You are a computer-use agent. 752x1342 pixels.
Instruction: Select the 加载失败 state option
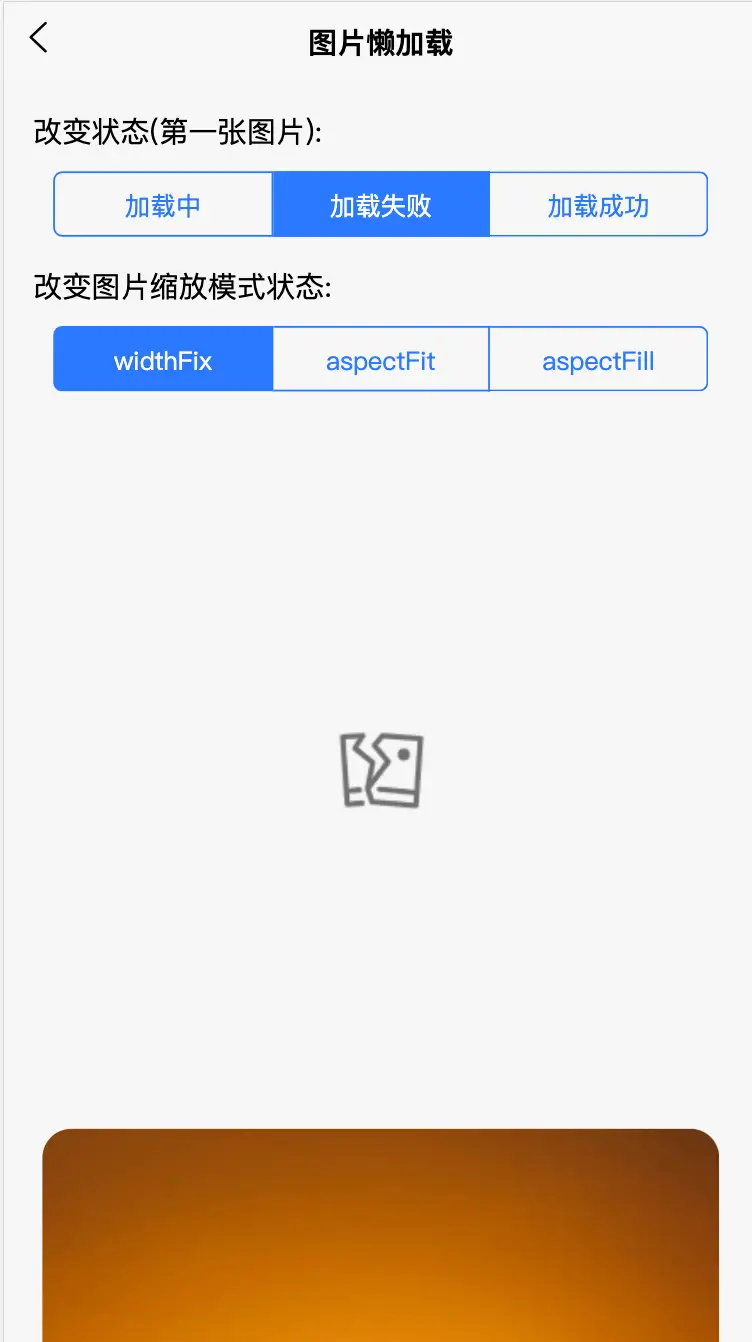click(x=381, y=205)
